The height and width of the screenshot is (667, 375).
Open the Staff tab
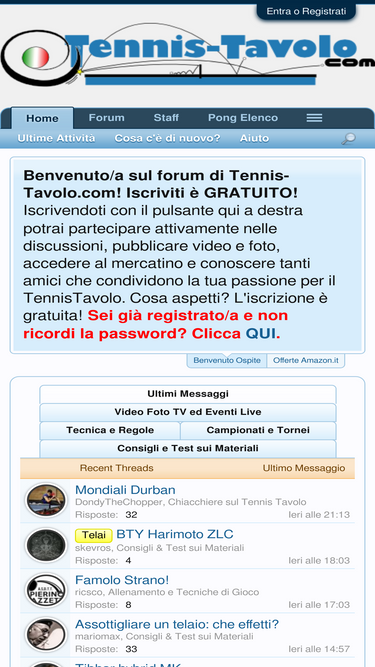point(166,118)
